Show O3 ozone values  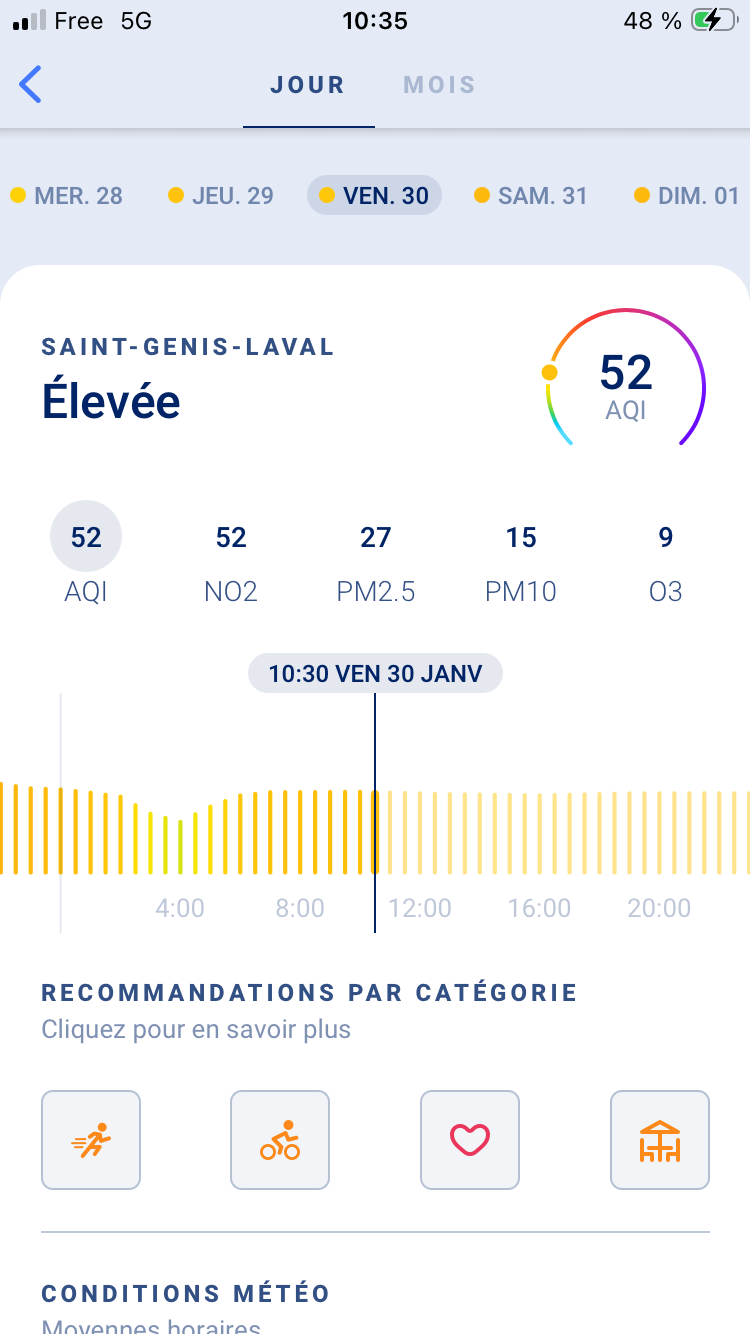[x=665, y=563]
